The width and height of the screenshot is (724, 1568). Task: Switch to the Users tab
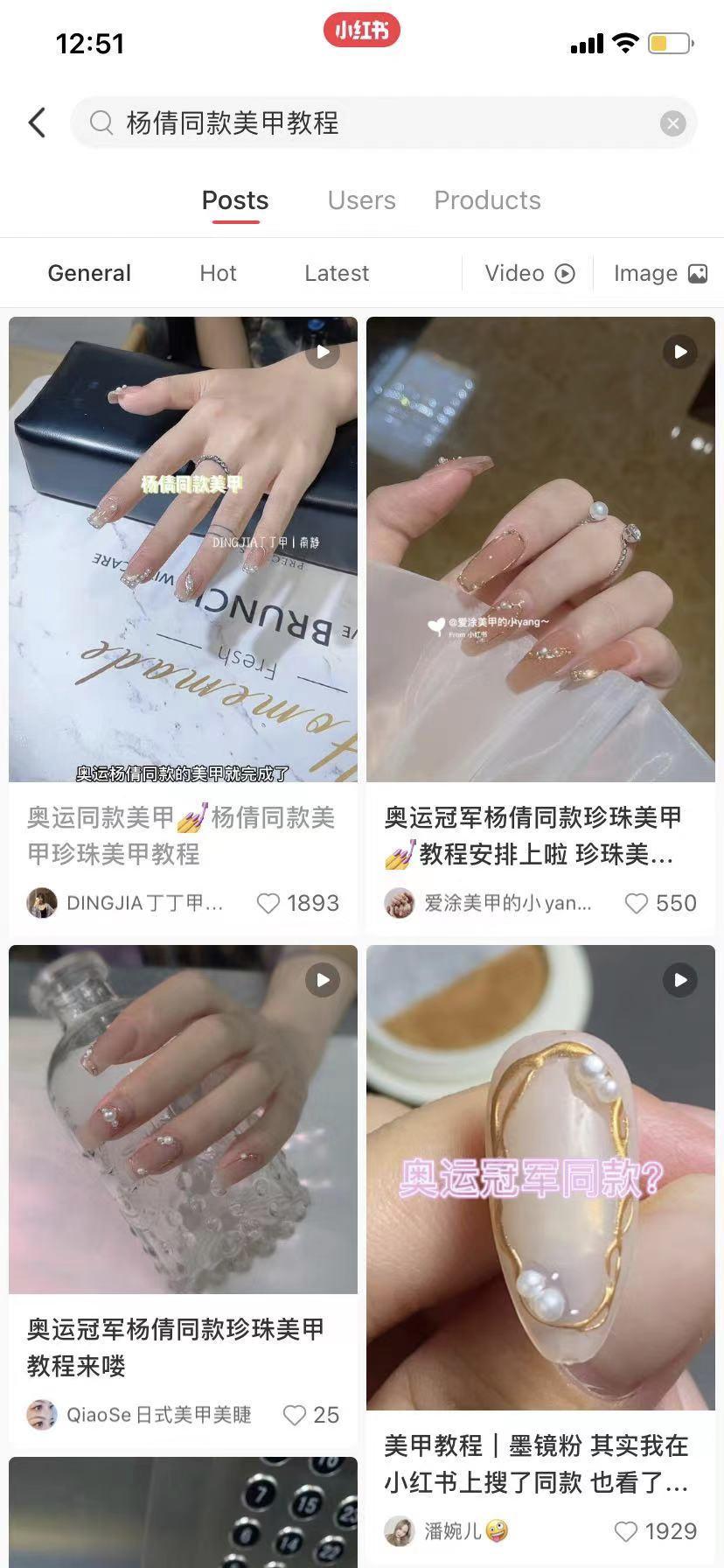[362, 200]
